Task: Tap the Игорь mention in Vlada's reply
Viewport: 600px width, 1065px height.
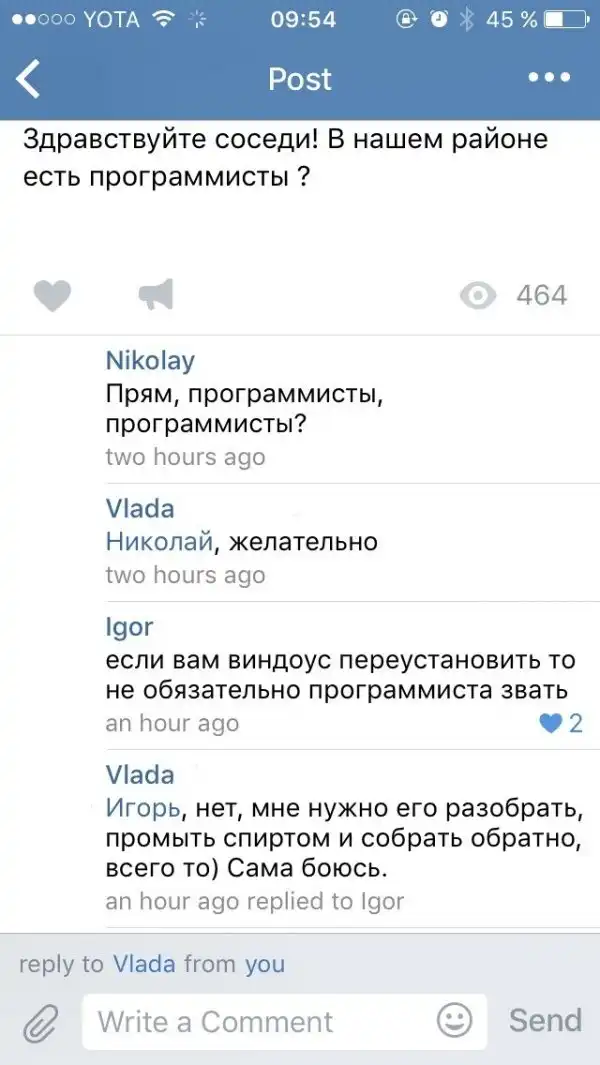Action: point(143,808)
